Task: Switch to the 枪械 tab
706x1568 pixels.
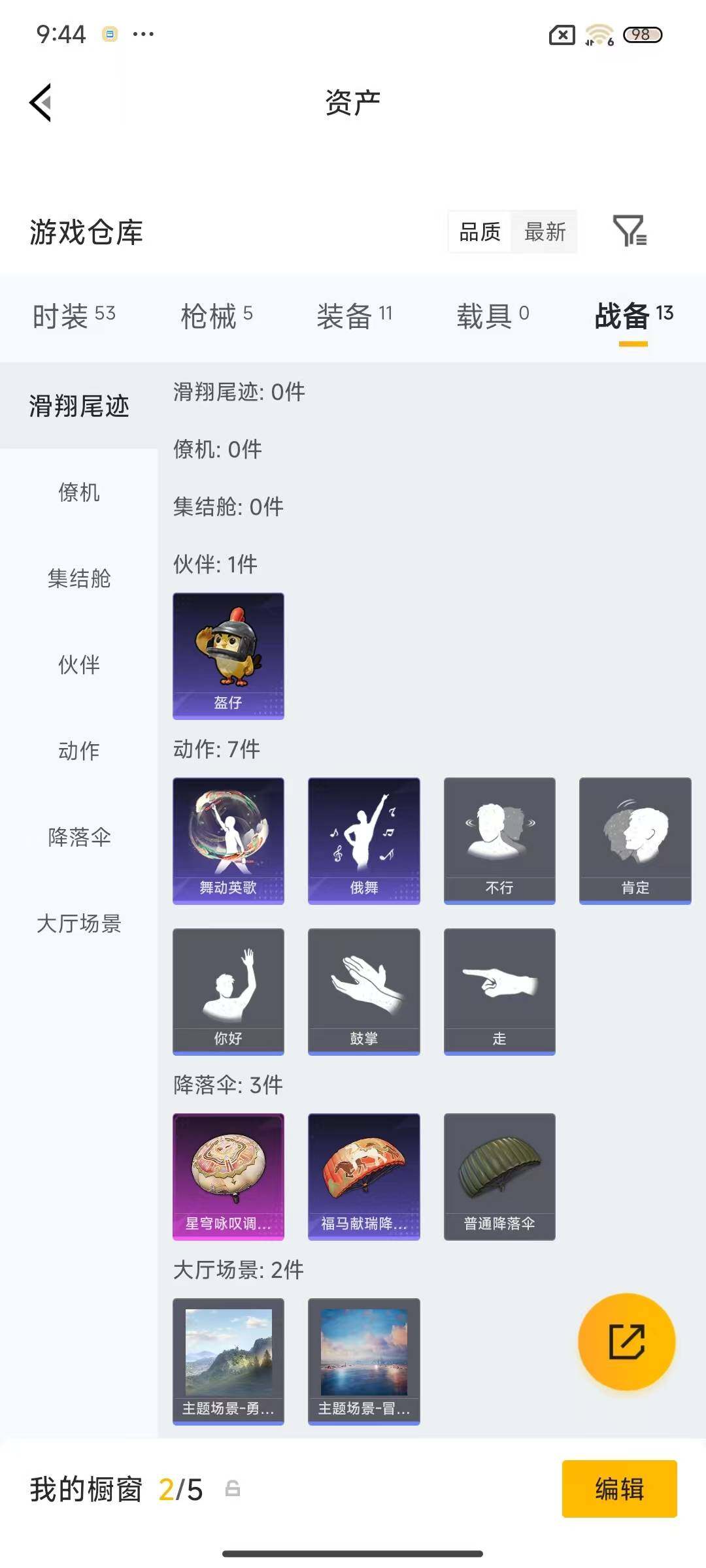Action: tap(208, 316)
